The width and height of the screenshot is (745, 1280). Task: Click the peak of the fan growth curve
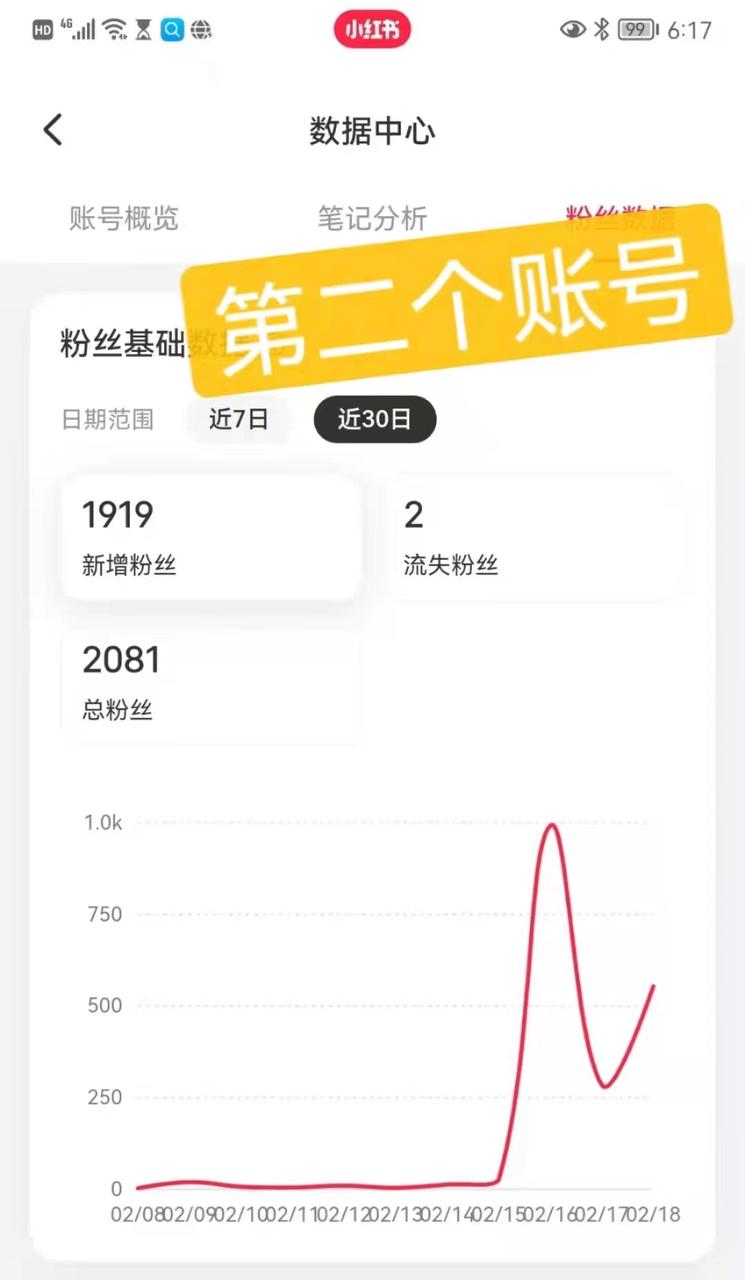[552, 825]
